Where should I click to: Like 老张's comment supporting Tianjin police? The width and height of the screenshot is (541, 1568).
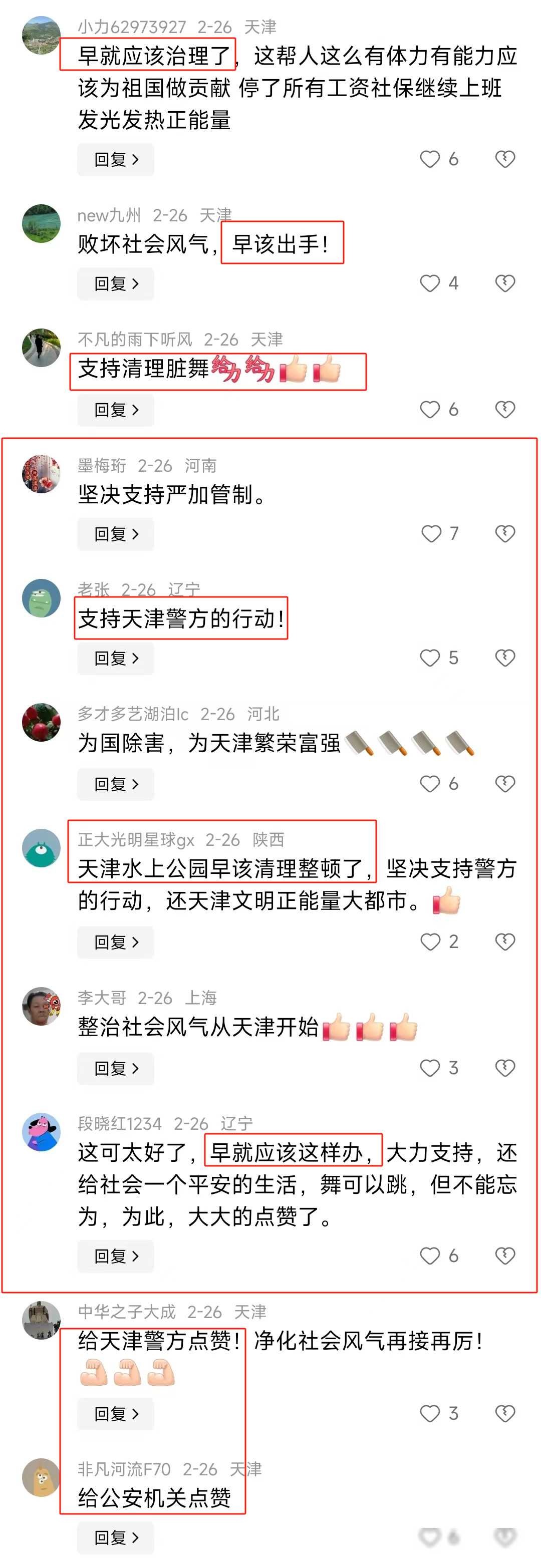click(430, 658)
